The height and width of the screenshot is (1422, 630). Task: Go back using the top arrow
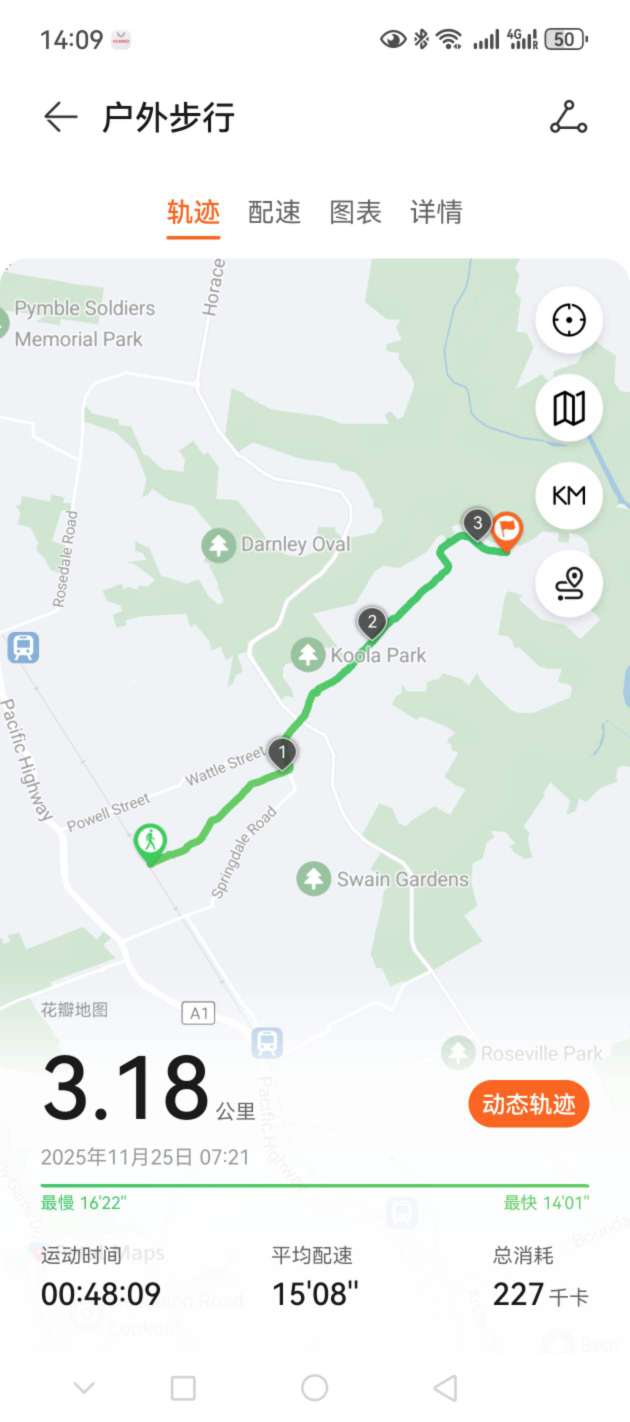[60, 118]
